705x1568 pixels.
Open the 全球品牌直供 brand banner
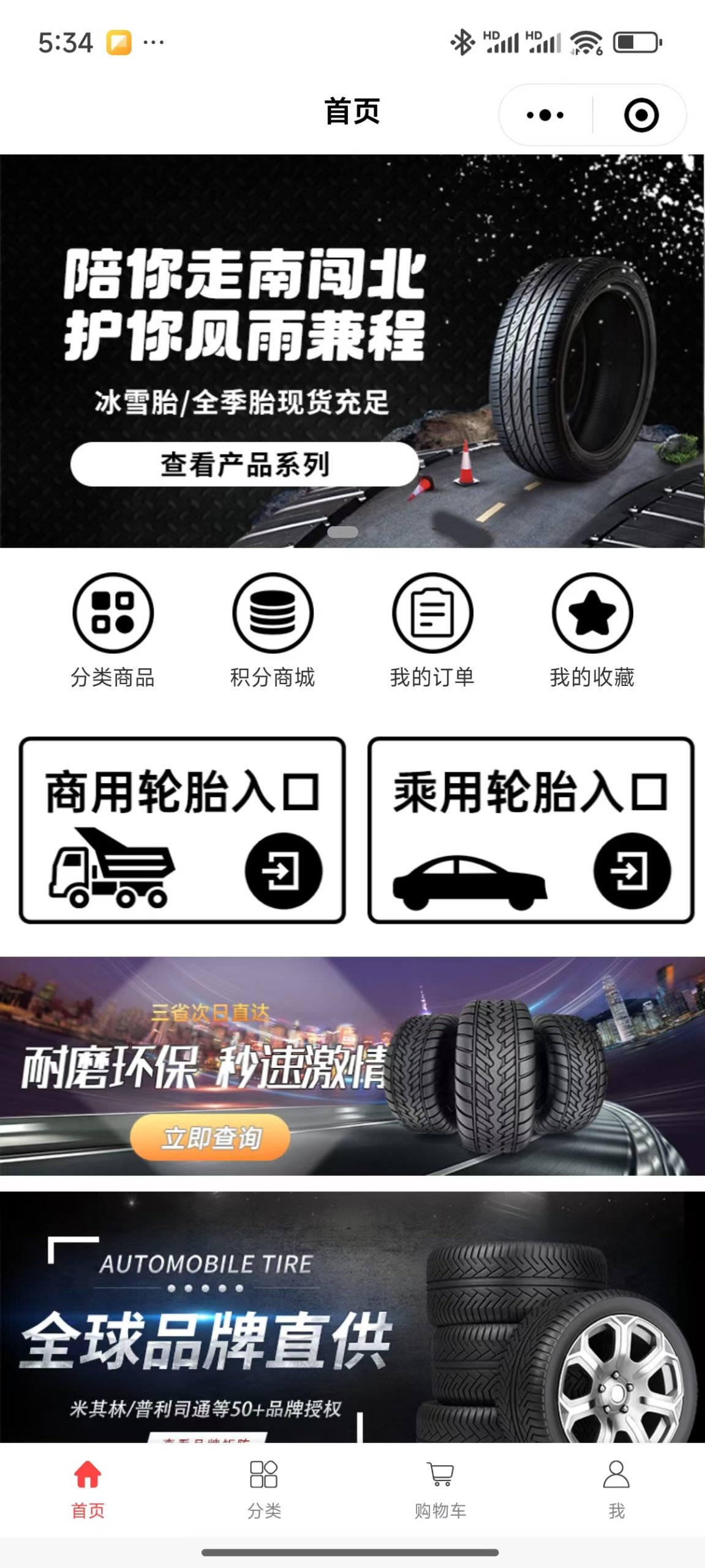352,1317
